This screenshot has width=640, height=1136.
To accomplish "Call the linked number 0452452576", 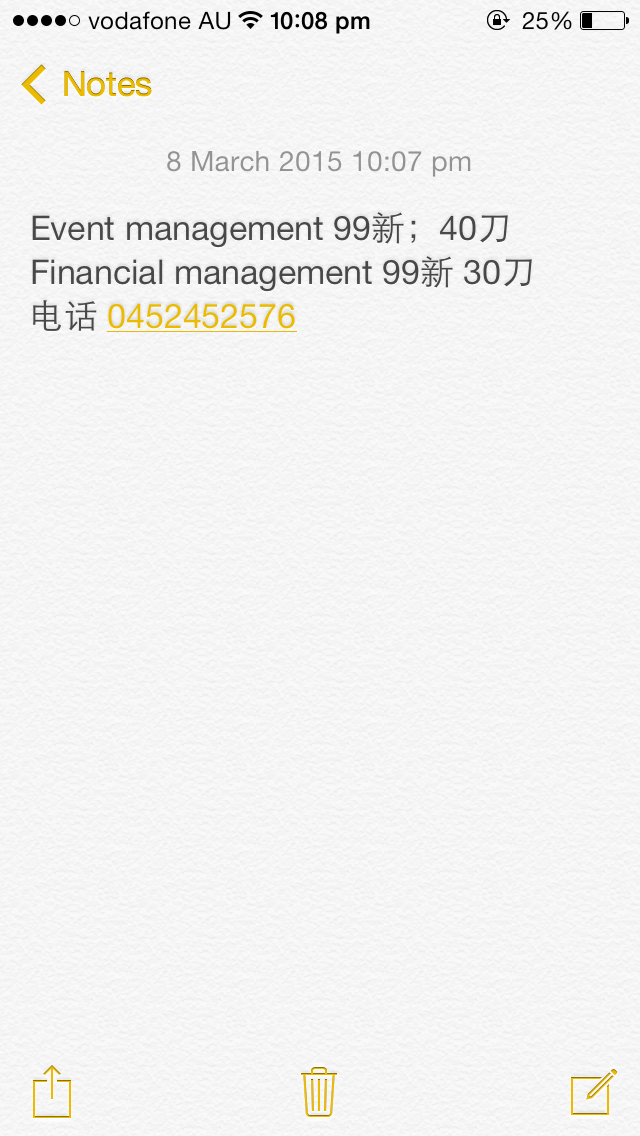I will point(201,317).
